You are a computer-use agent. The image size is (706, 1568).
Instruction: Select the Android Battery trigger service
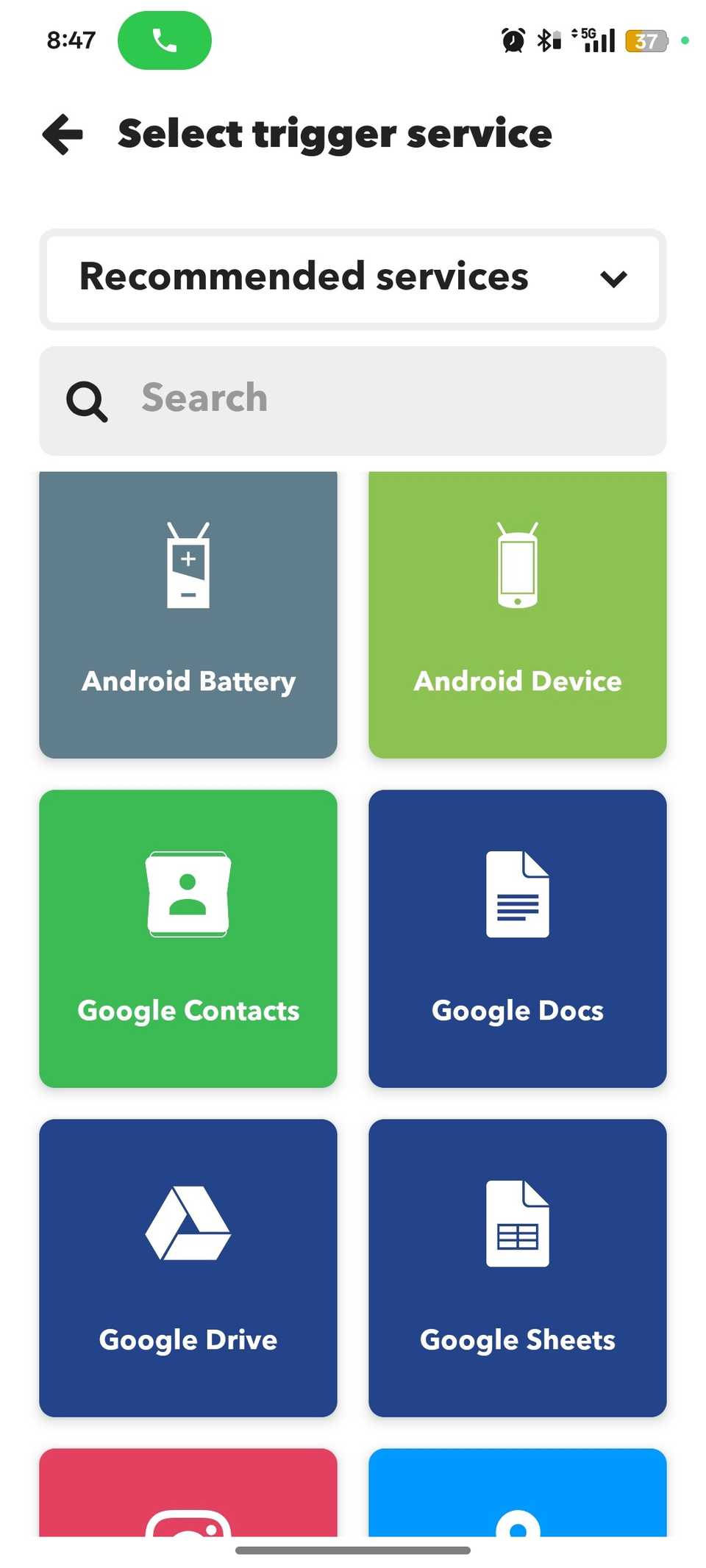point(188,614)
